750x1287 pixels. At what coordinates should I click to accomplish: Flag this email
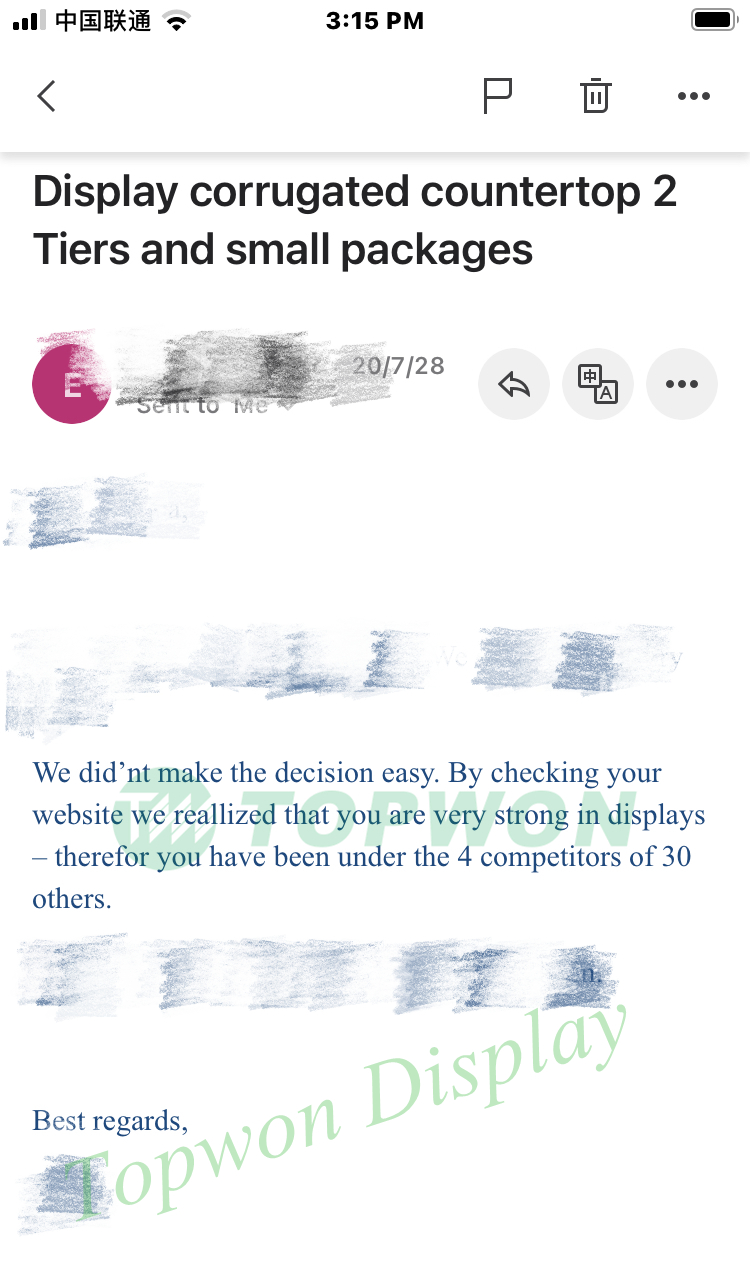(x=497, y=96)
